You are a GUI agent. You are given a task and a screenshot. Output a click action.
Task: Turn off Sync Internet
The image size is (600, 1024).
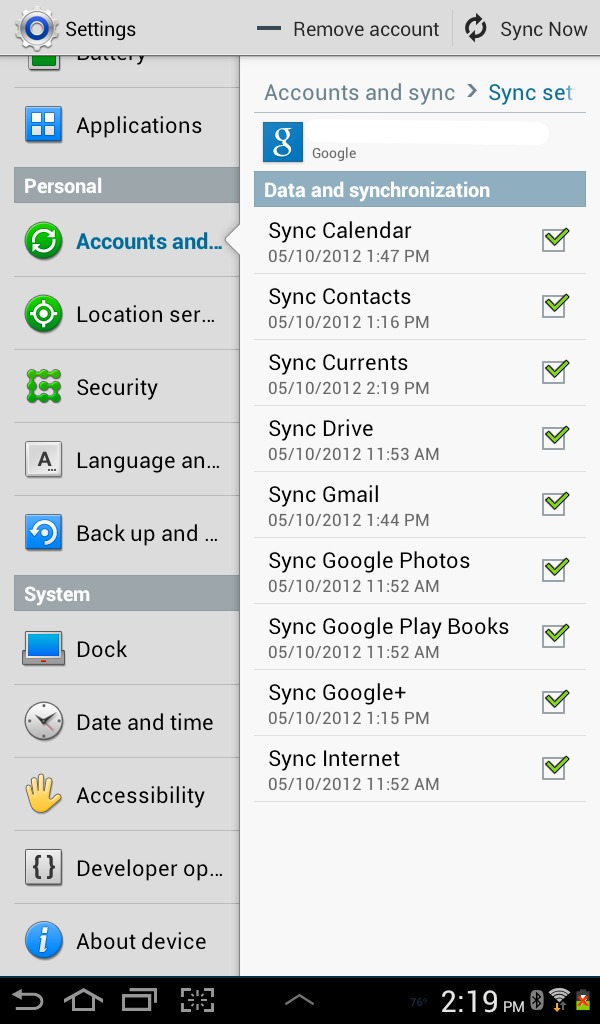coord(556,767)
